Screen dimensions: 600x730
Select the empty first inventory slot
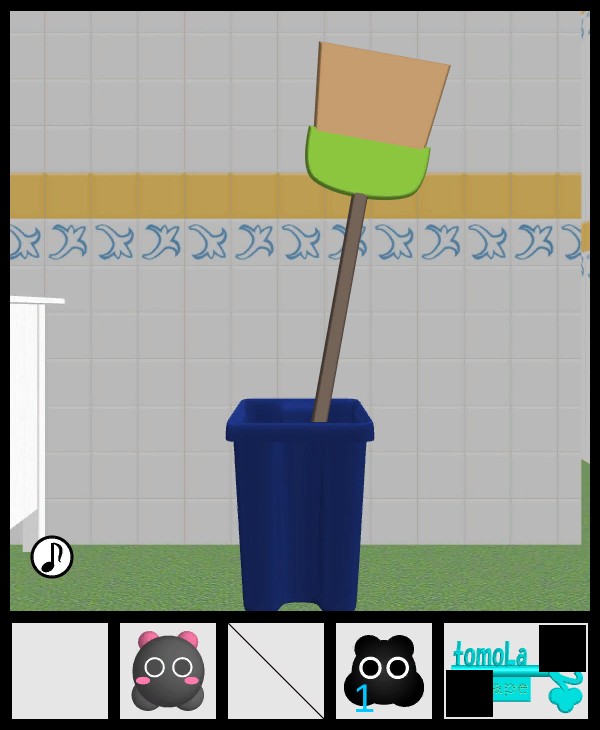(60, 671)
